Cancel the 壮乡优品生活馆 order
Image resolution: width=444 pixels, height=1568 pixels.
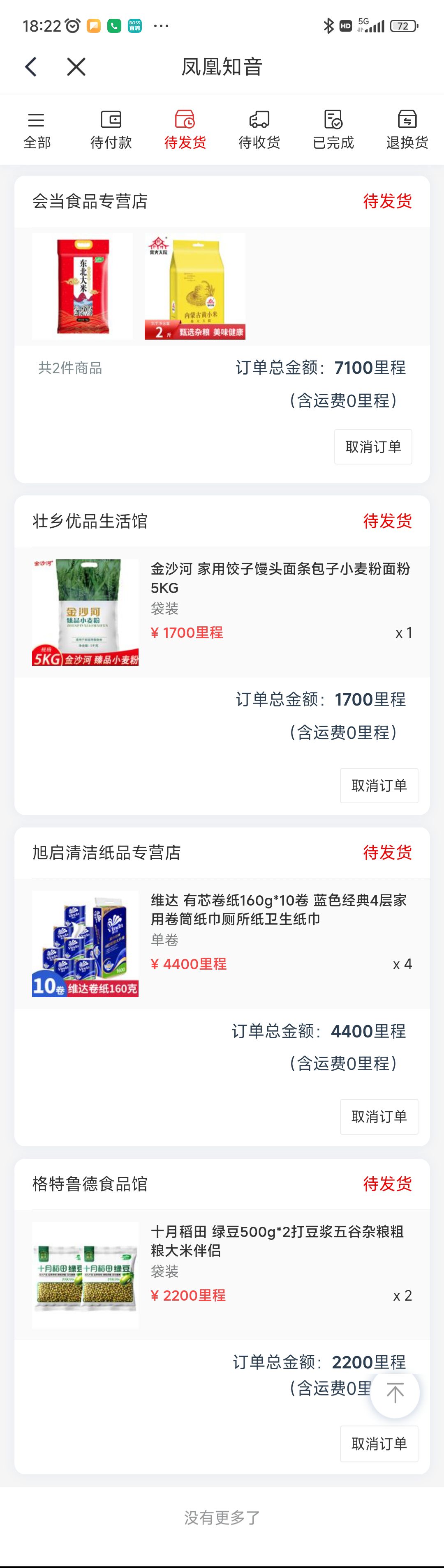point(379,785)
